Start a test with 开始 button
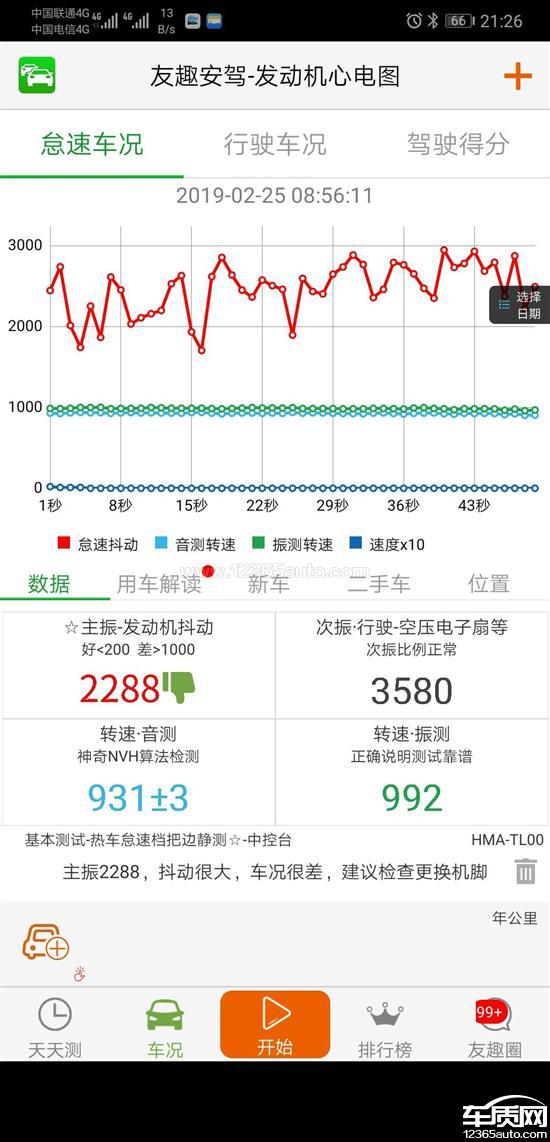The width and height of the screenshot is (550, 1142). coord(275,1024)
